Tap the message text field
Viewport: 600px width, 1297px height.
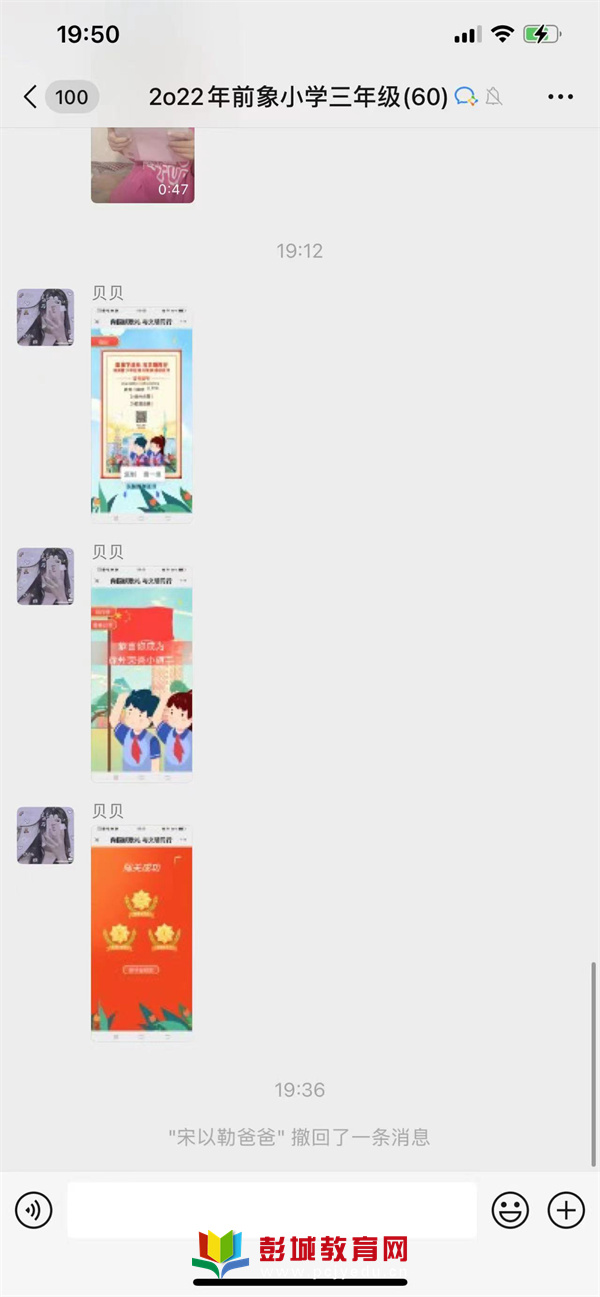point(272,1210)
